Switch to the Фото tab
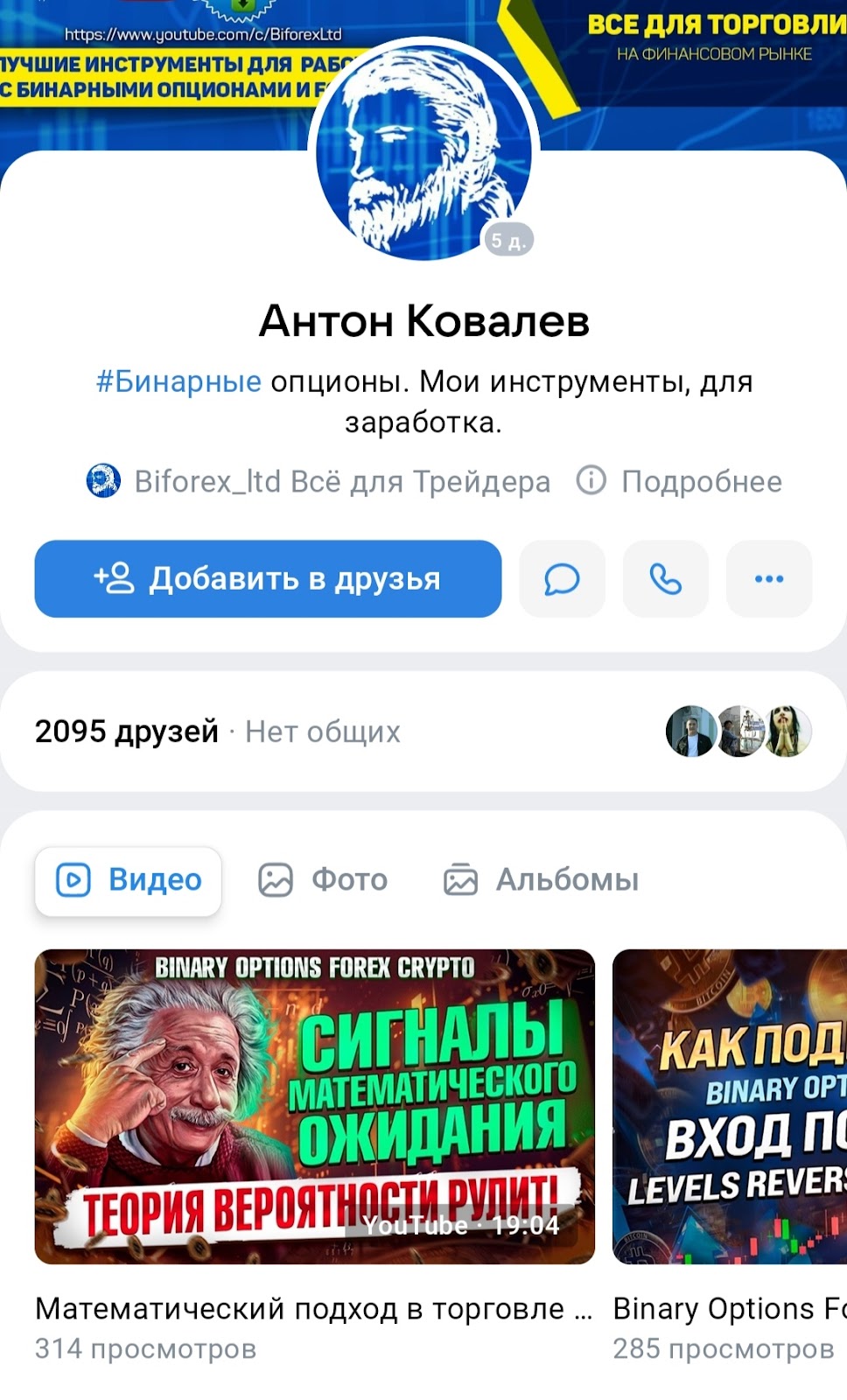The height and width of the screenshot is (1400, 847). [x=323, y=880]
